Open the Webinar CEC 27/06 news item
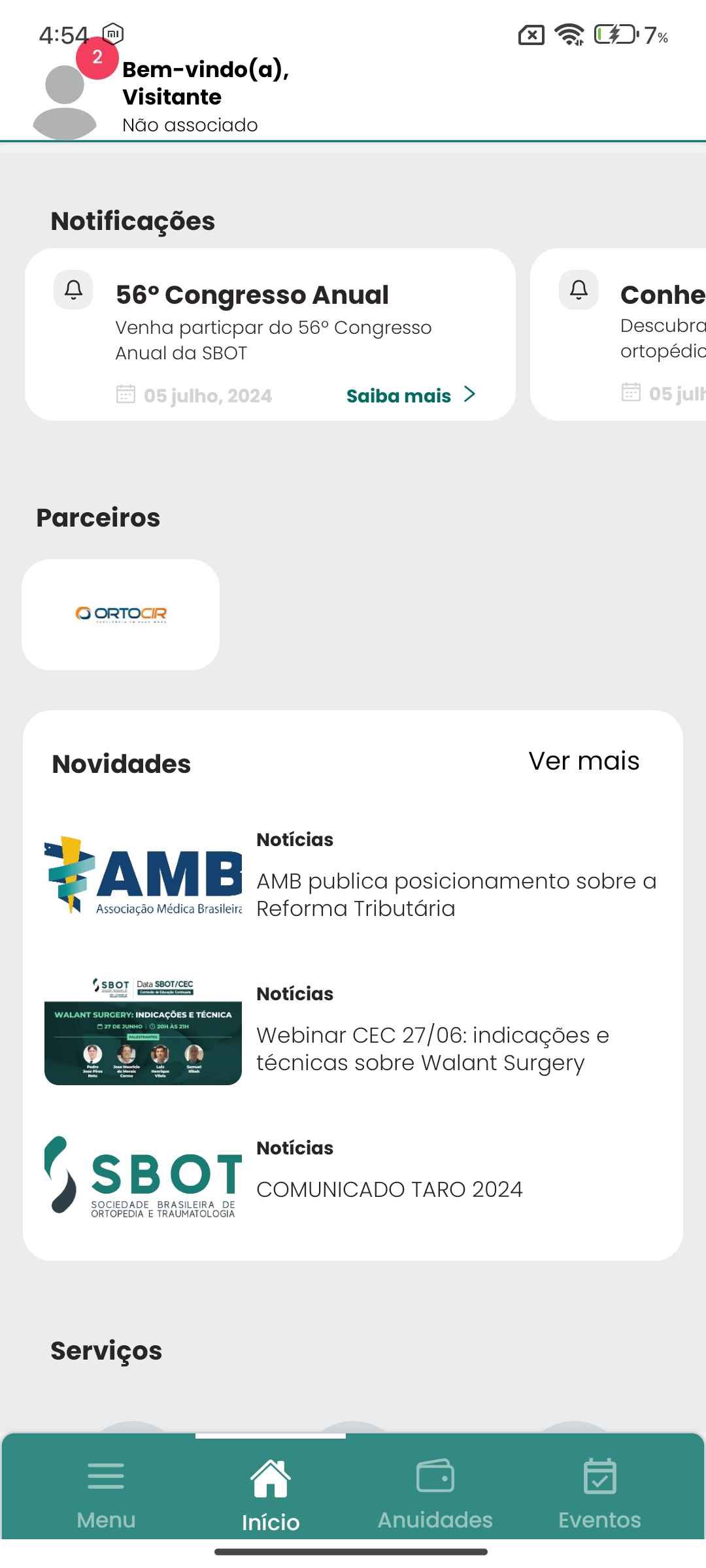Screen dimensions: 706x1568 (x=432, y=1049)
